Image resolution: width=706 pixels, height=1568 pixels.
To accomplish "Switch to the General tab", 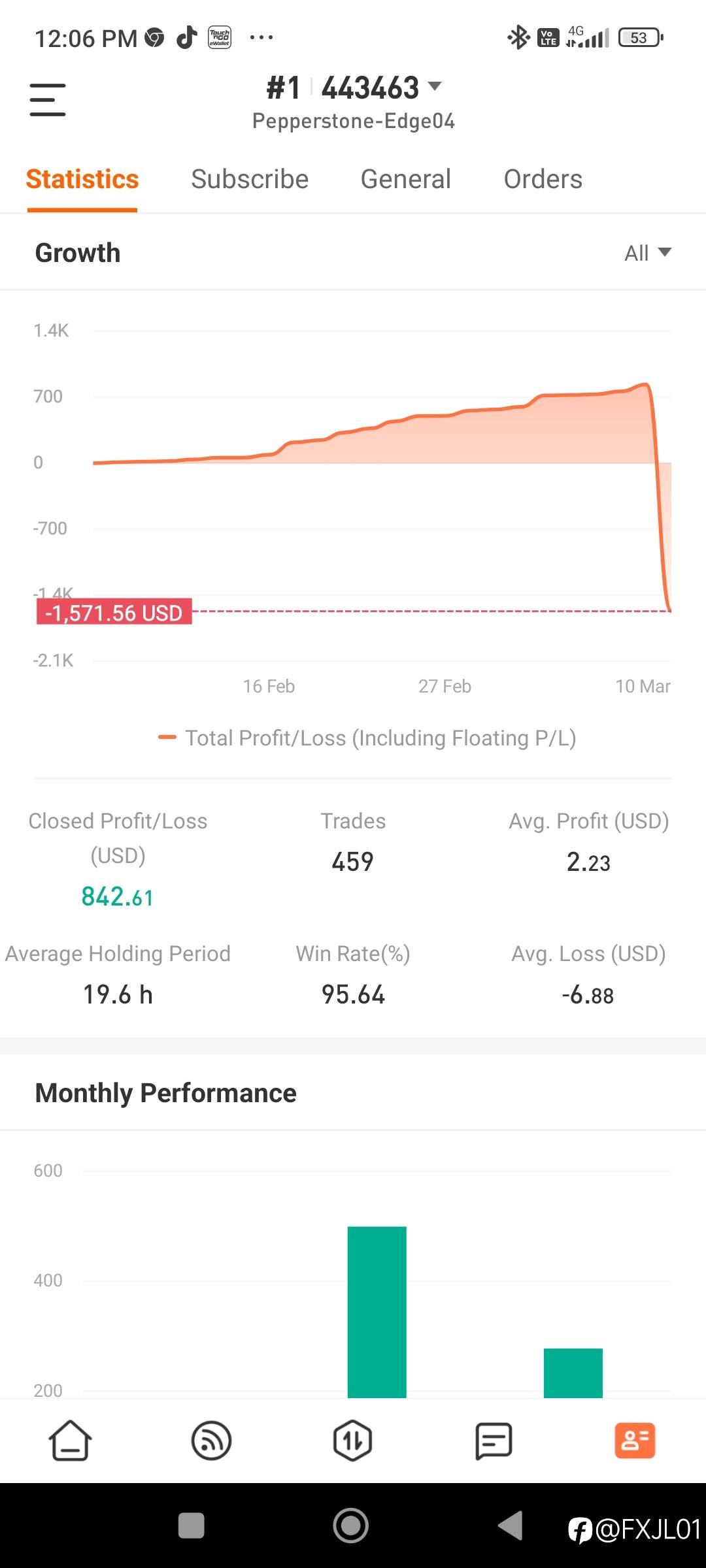I will tap(406, 179).
